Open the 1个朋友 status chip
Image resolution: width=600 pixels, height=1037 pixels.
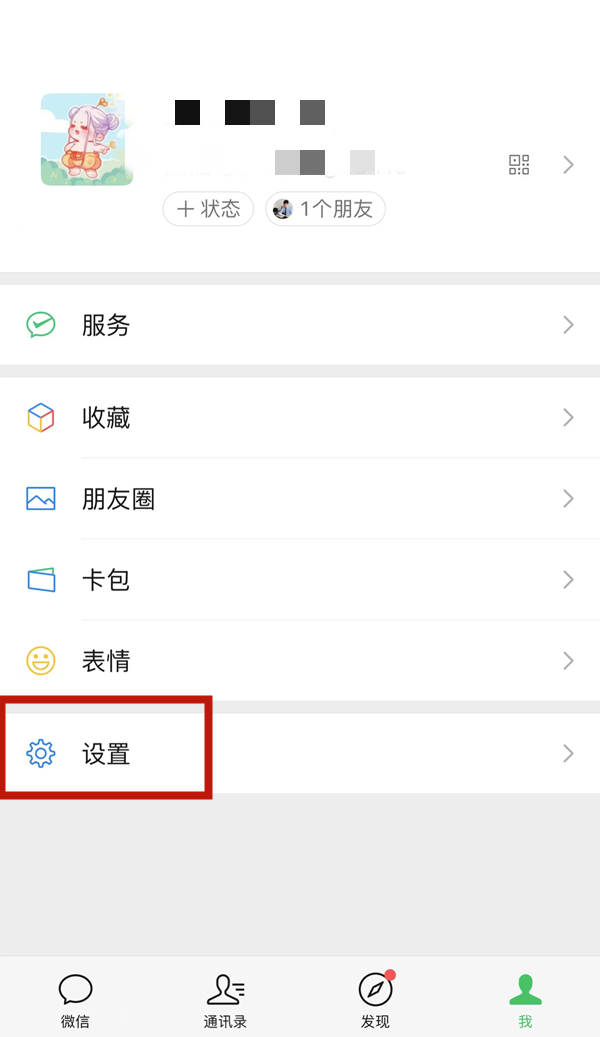[x=325, y=209]
